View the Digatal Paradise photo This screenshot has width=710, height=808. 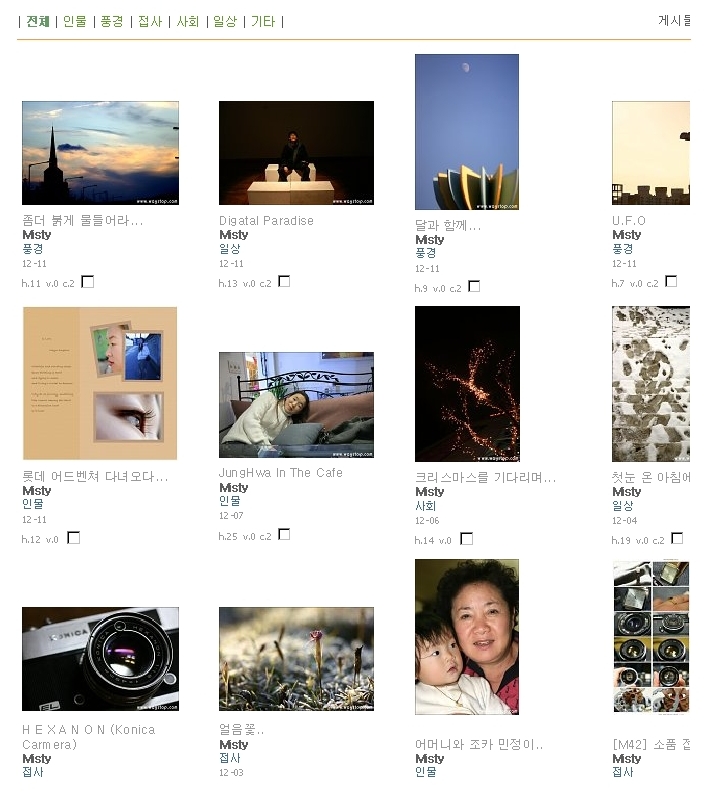296,152
